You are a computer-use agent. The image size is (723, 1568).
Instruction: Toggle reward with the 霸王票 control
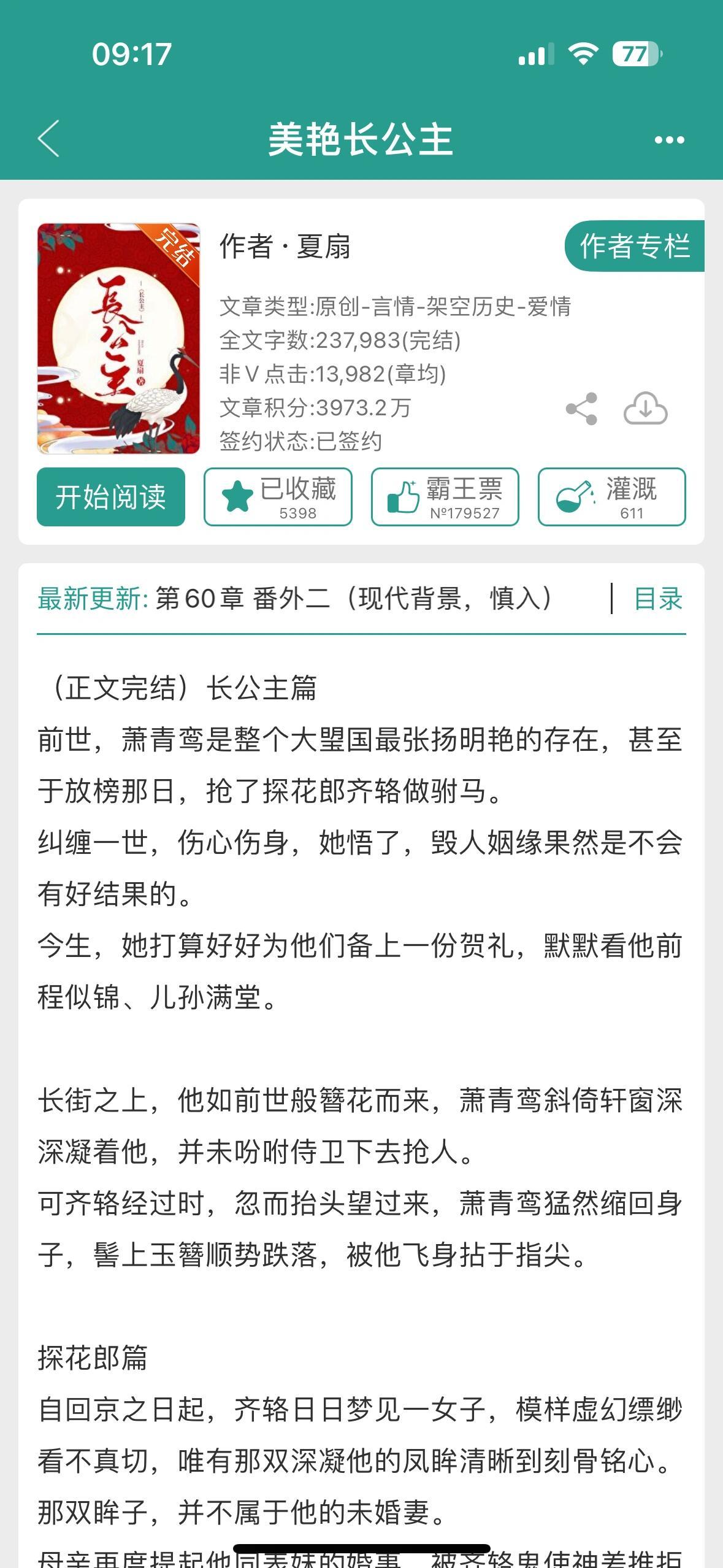tap(443, 497)
